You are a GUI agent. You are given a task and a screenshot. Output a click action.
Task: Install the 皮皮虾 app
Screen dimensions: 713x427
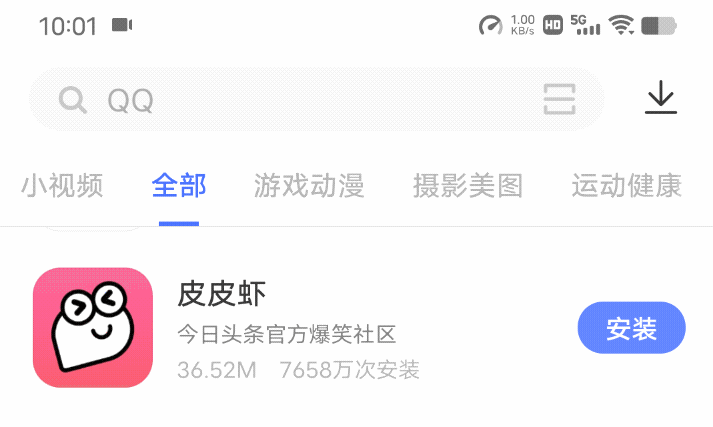(631, 328)
